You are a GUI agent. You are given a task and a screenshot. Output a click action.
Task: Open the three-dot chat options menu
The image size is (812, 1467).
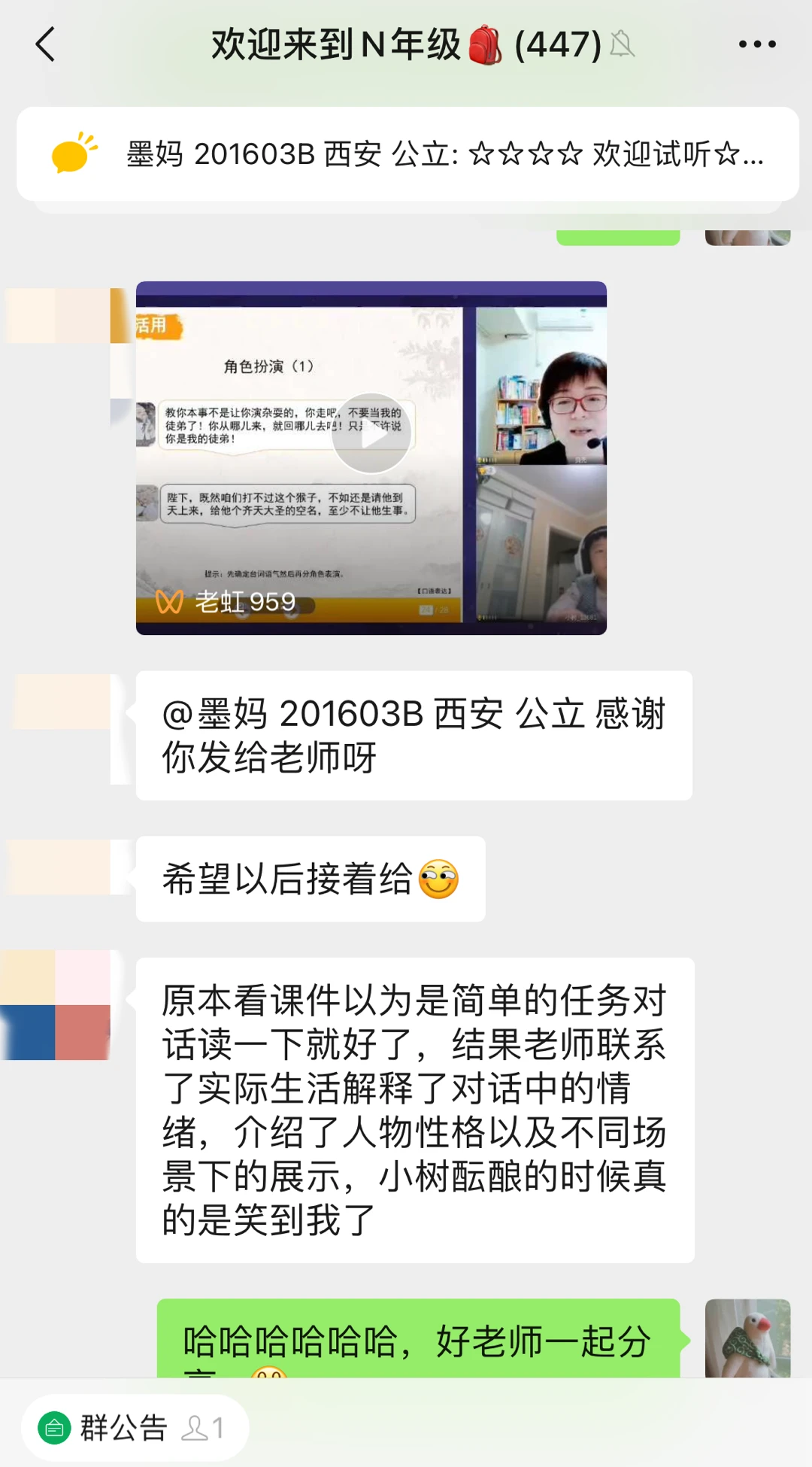[x=756, y=44]
